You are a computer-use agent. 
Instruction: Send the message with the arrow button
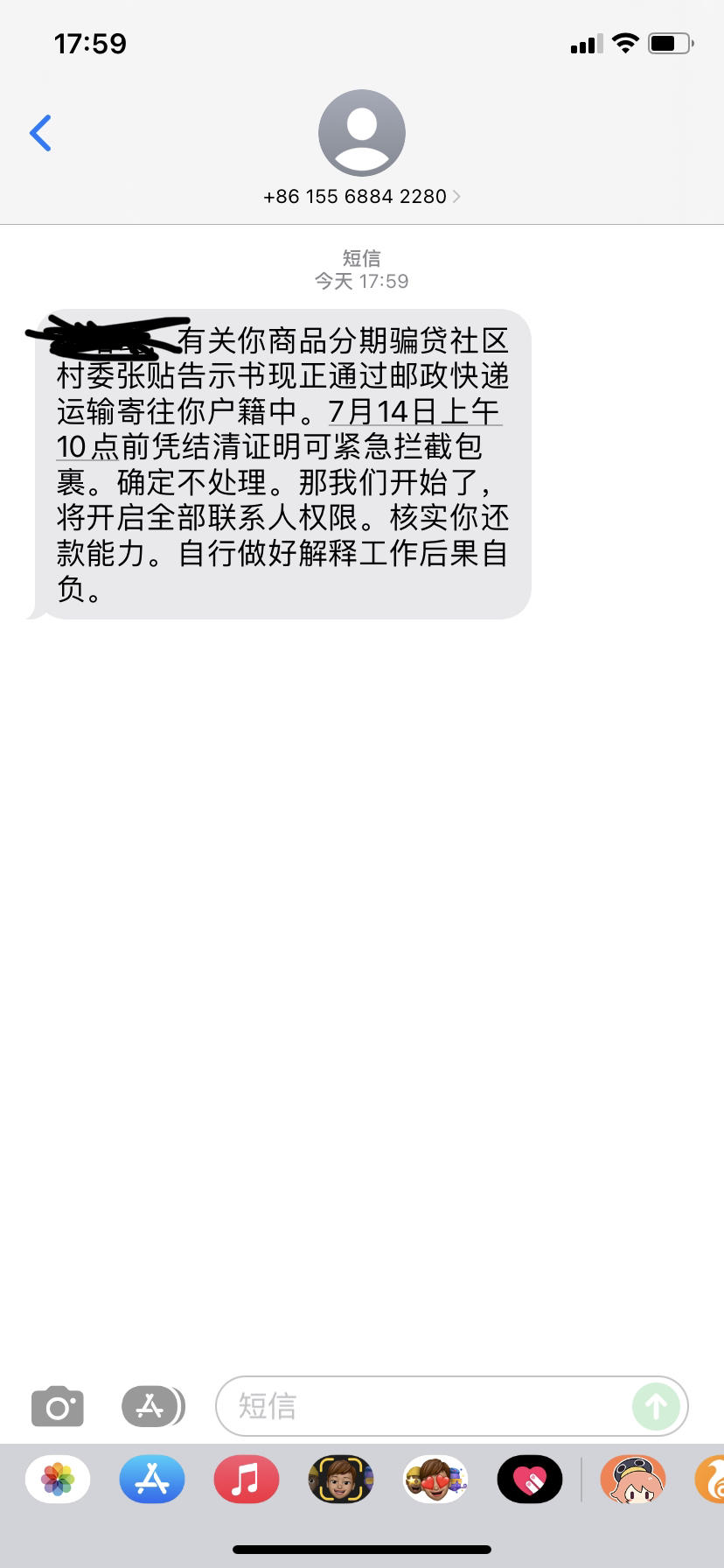click(x=657, y=1406)
